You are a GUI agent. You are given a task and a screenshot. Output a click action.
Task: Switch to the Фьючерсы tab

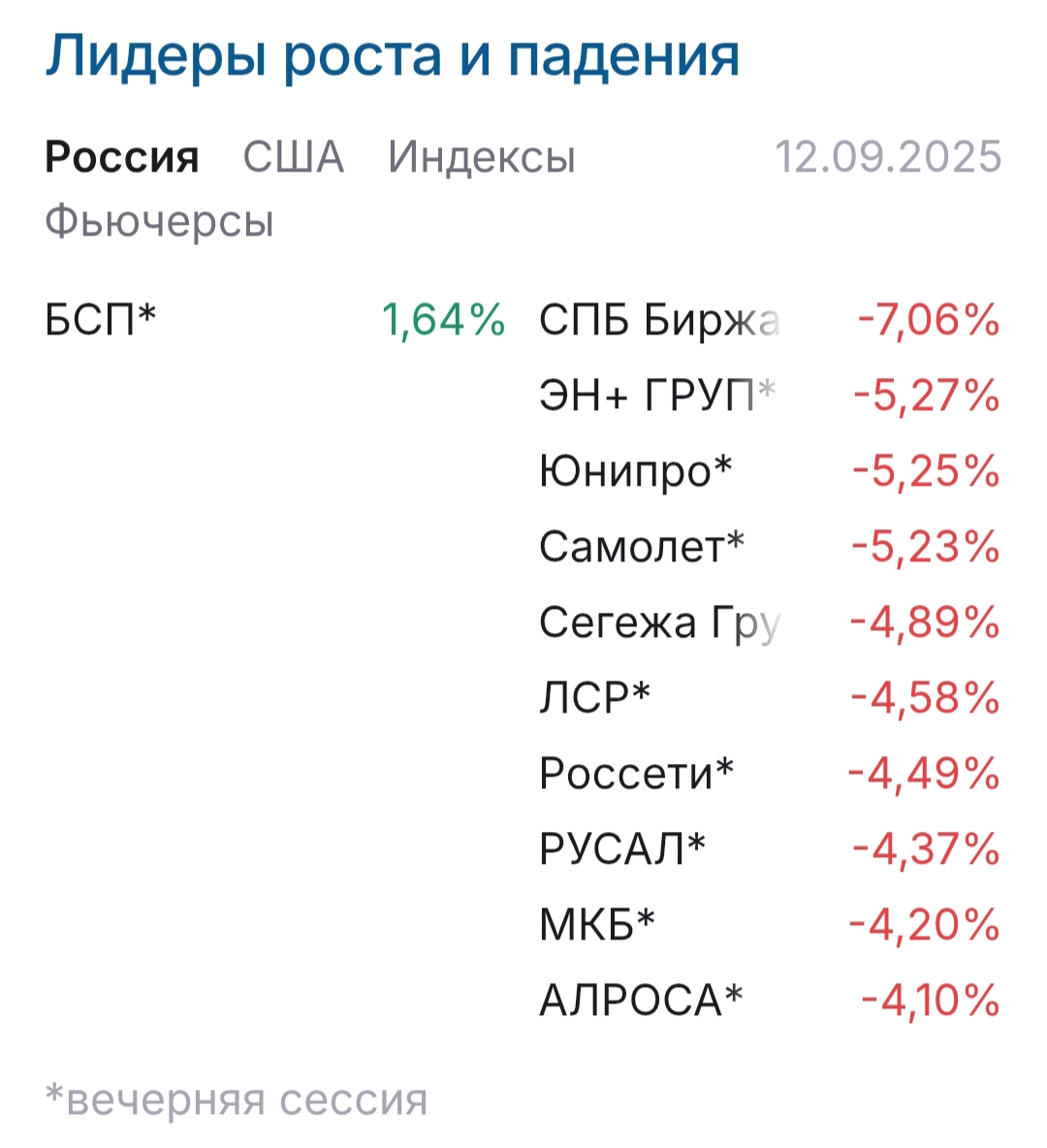pyautogui.click(x=159, y=221)
